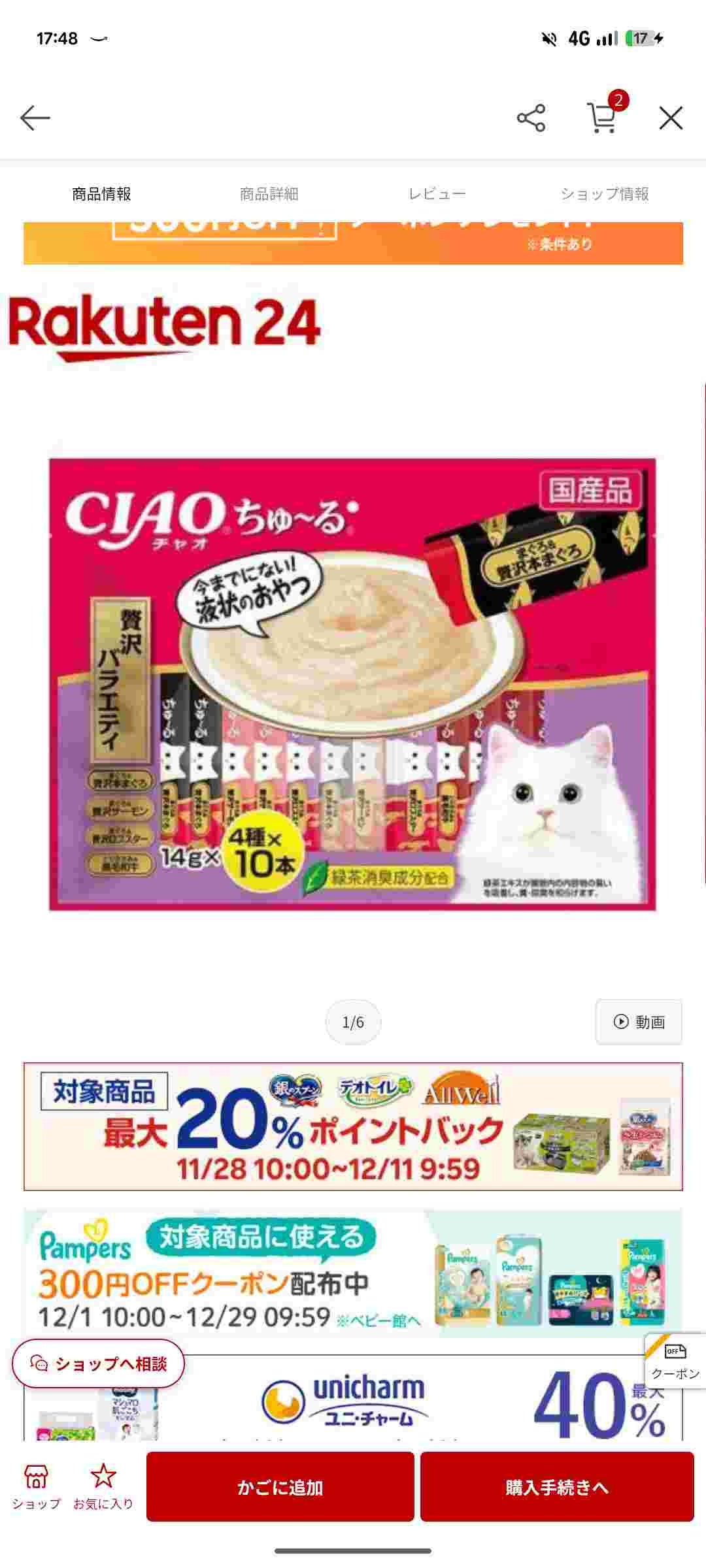Switch to the レビュー tab

pos(437,194)
